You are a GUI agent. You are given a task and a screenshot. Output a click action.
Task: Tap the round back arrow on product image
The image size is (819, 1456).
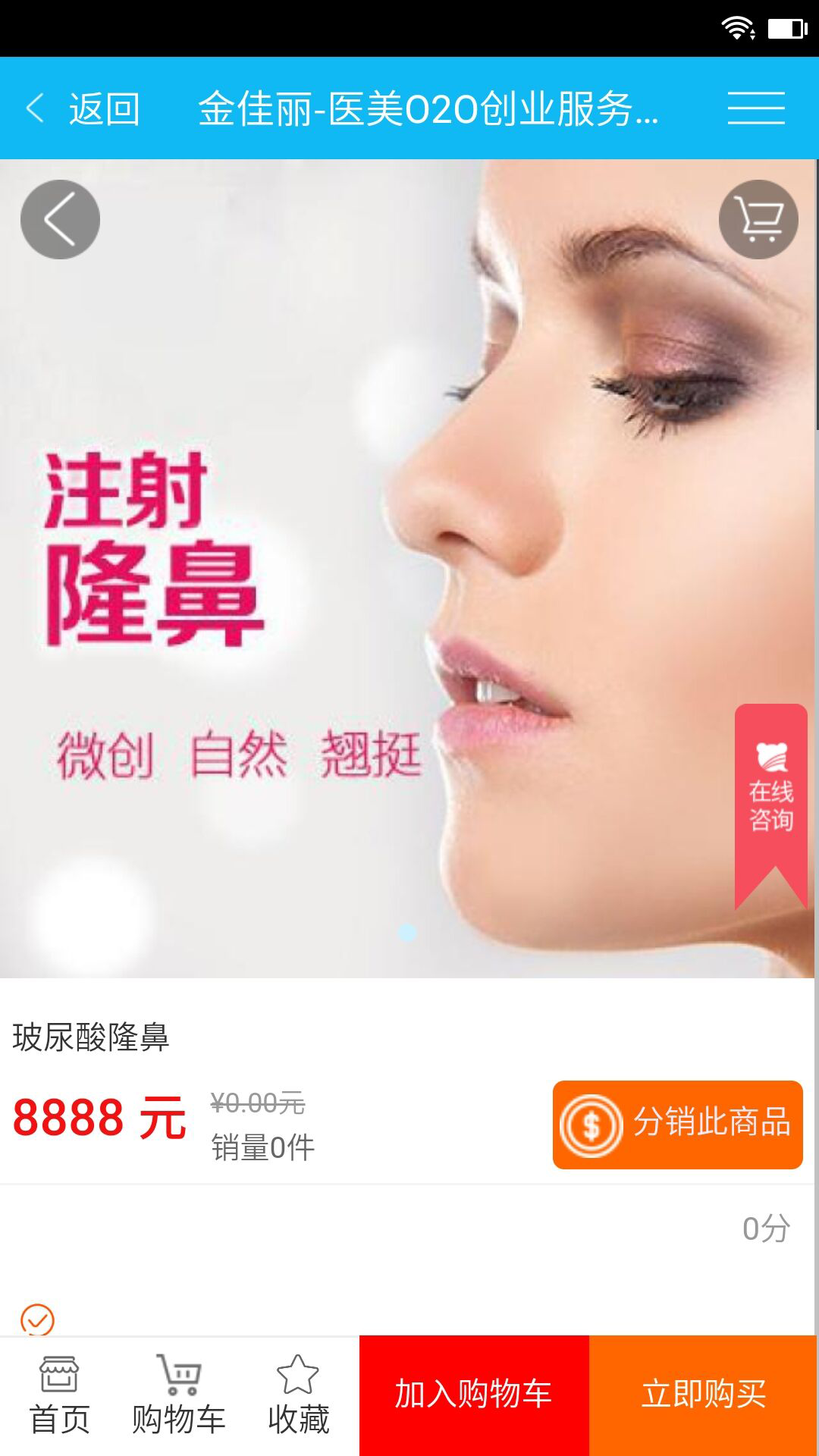point(60,220)
